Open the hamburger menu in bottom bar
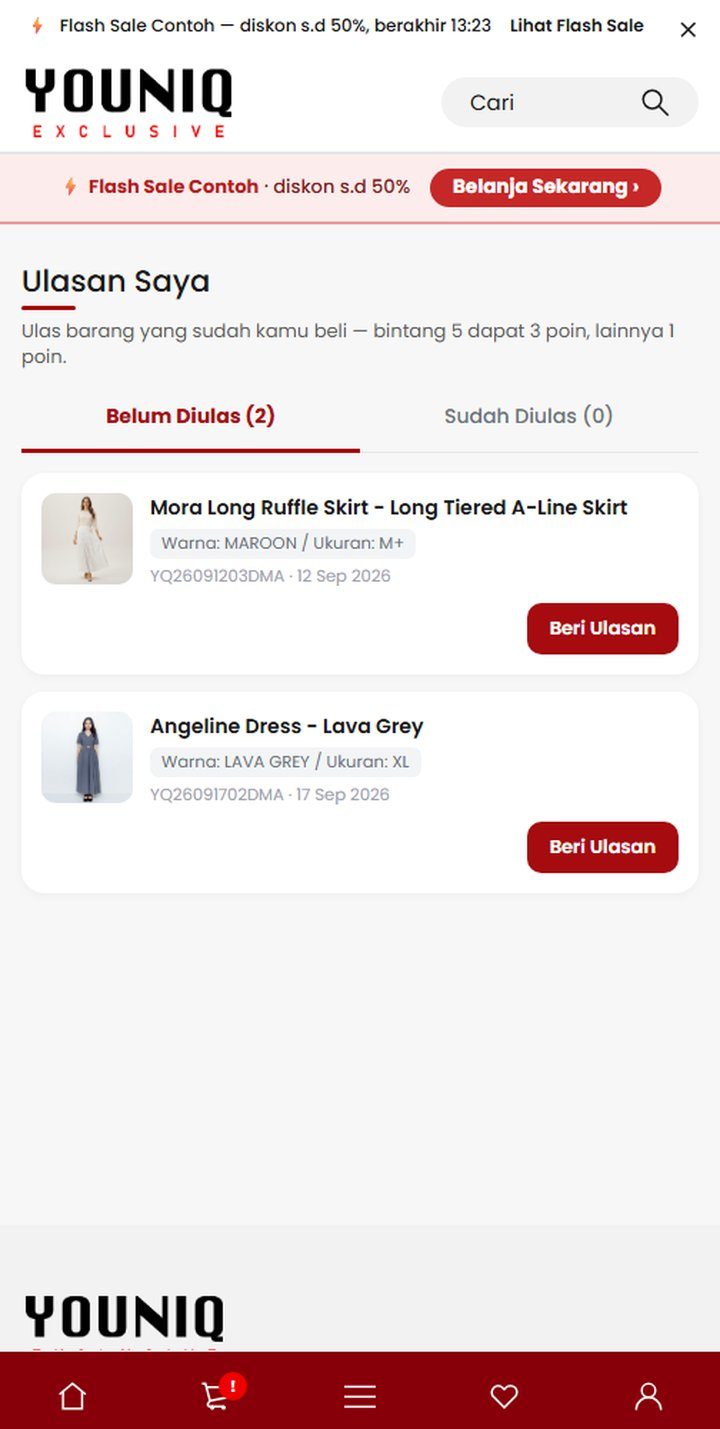The height and width of the screenshot is (1429, 720). point(360,1397)
